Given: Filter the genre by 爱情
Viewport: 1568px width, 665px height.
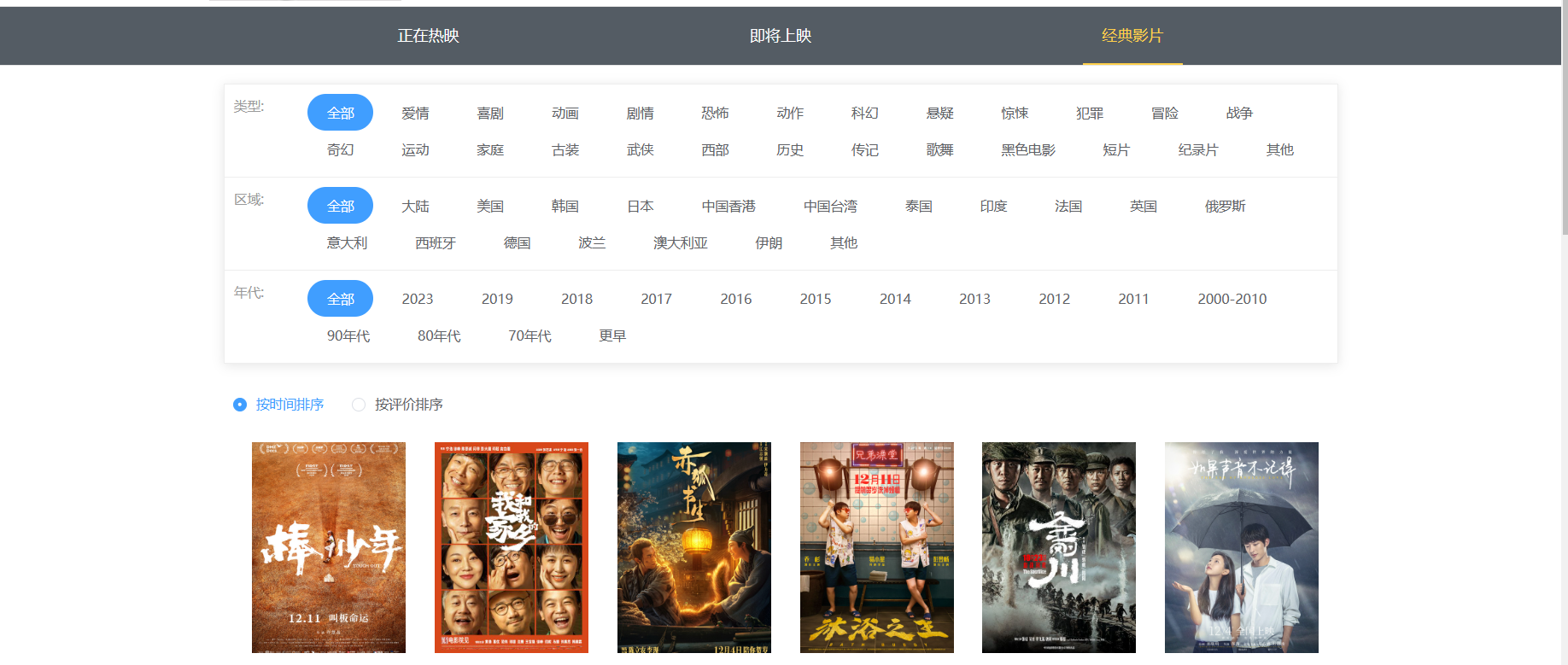Looking at the screenshot, I should tap(415, 113).
